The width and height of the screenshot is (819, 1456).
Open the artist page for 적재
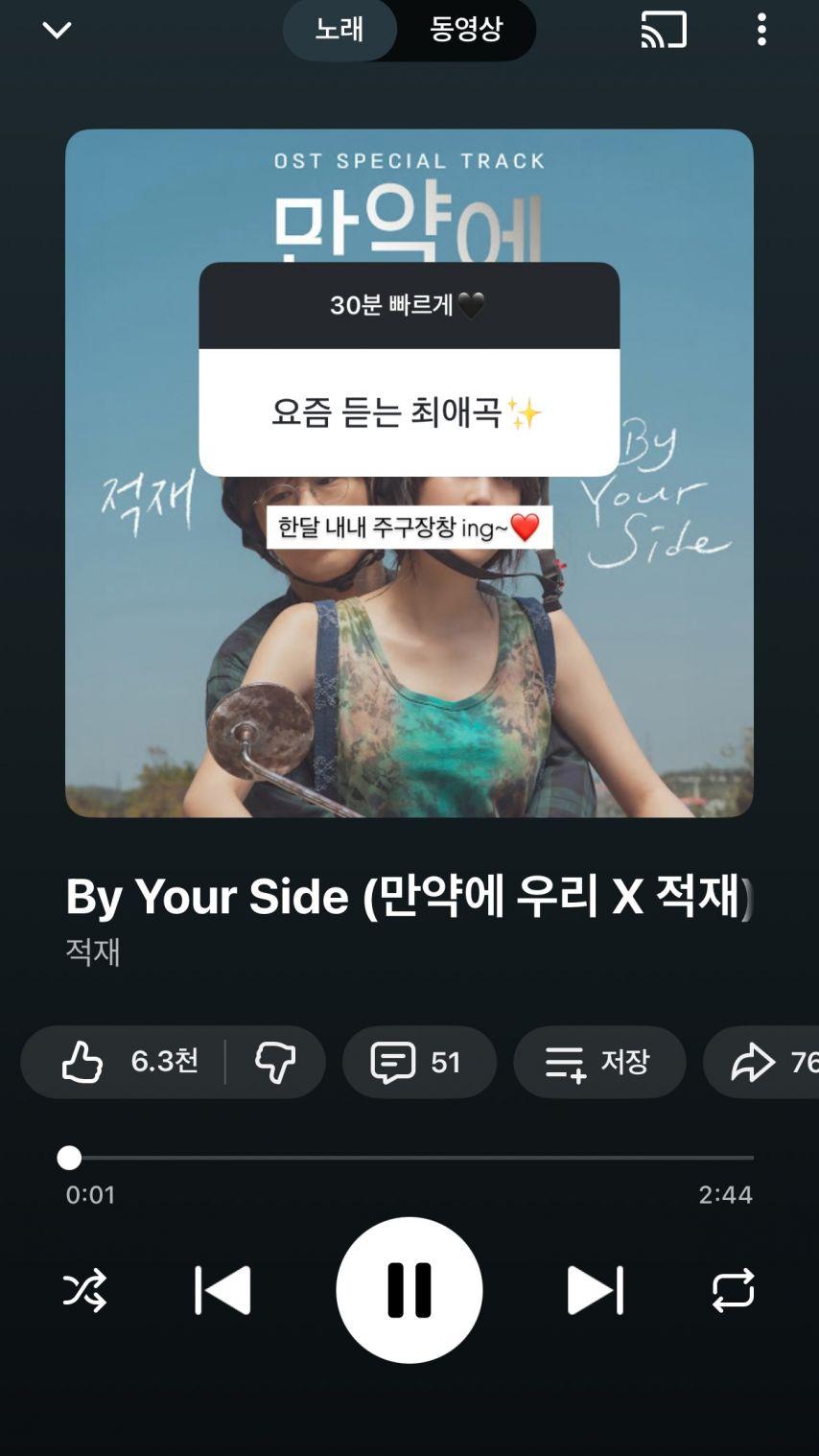[x=91, y=952]
